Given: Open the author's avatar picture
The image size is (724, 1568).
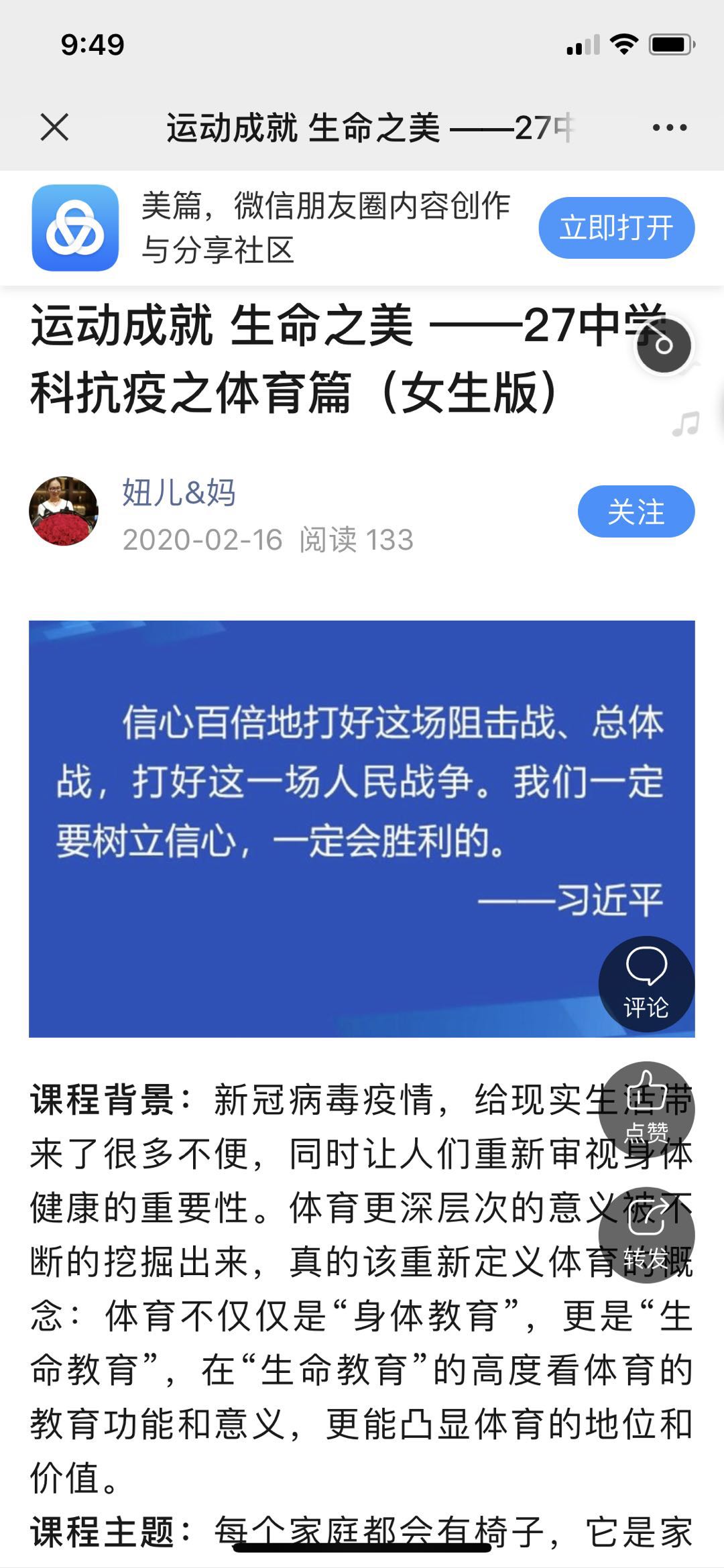Looking at the screenshot, I should click(x=64, y=511).
